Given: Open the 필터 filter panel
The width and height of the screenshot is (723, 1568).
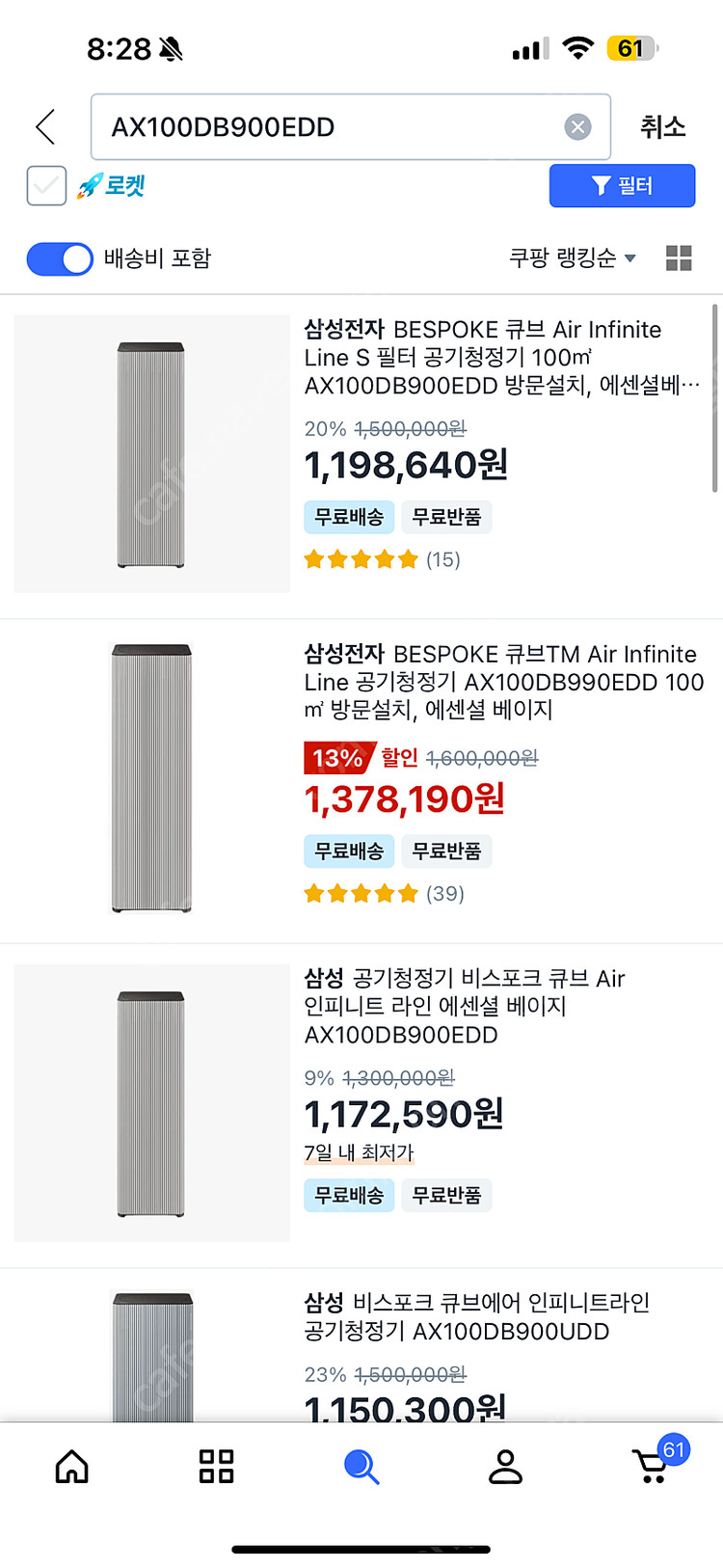Looking at the screenshot, I should click(622, 185).
